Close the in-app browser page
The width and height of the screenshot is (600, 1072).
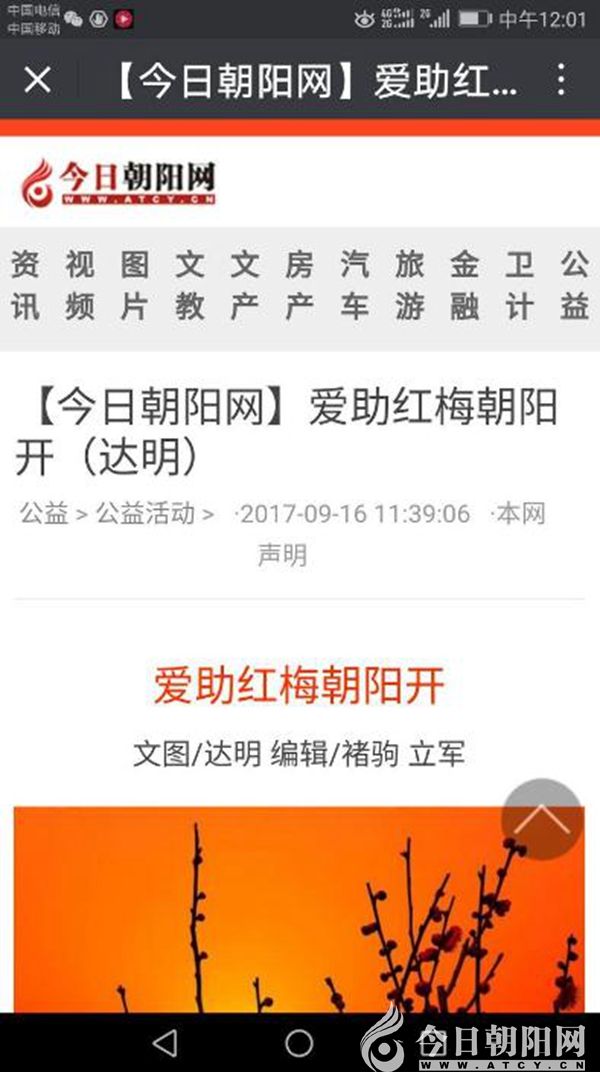coord(37,80)
